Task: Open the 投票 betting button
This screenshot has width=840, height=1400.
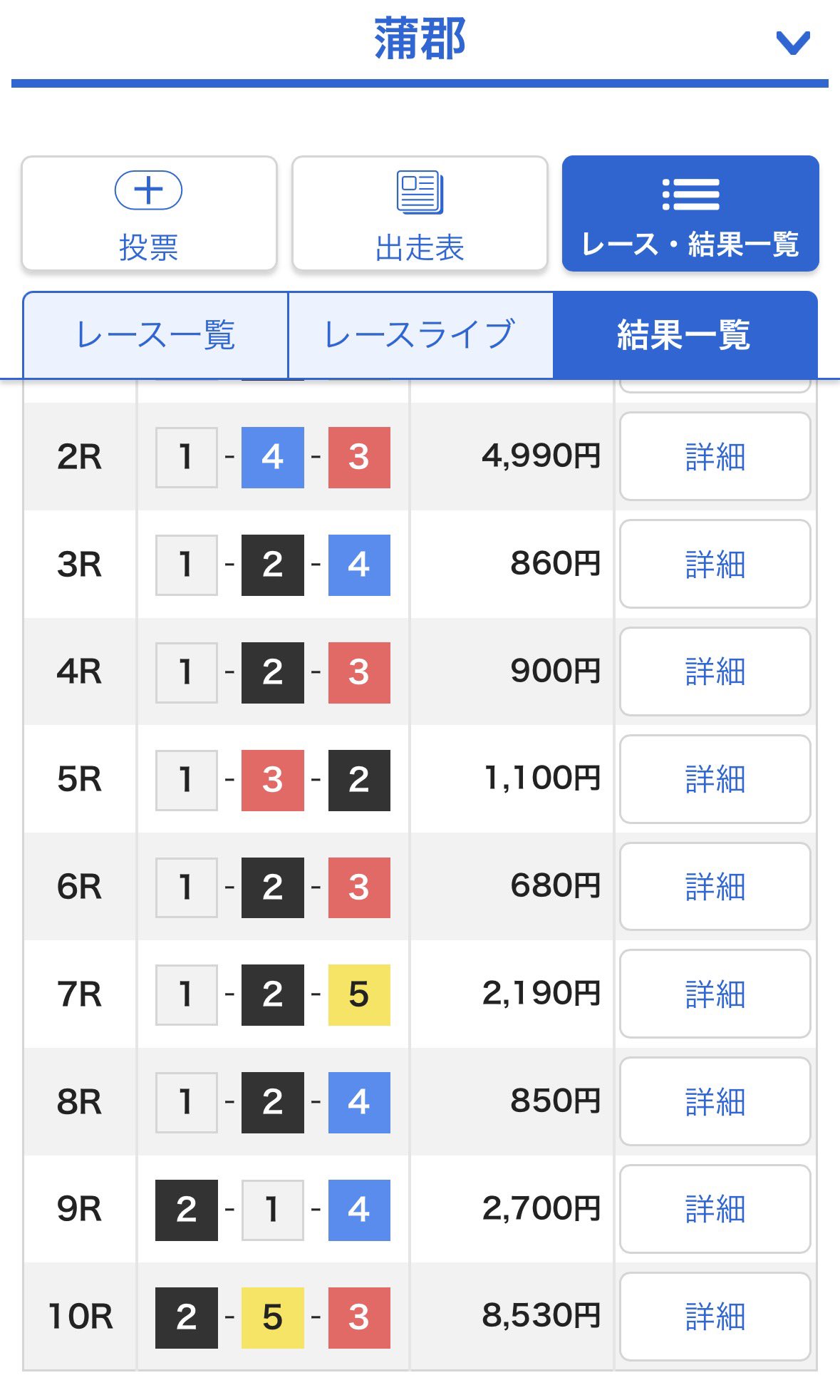Action: 149,214
